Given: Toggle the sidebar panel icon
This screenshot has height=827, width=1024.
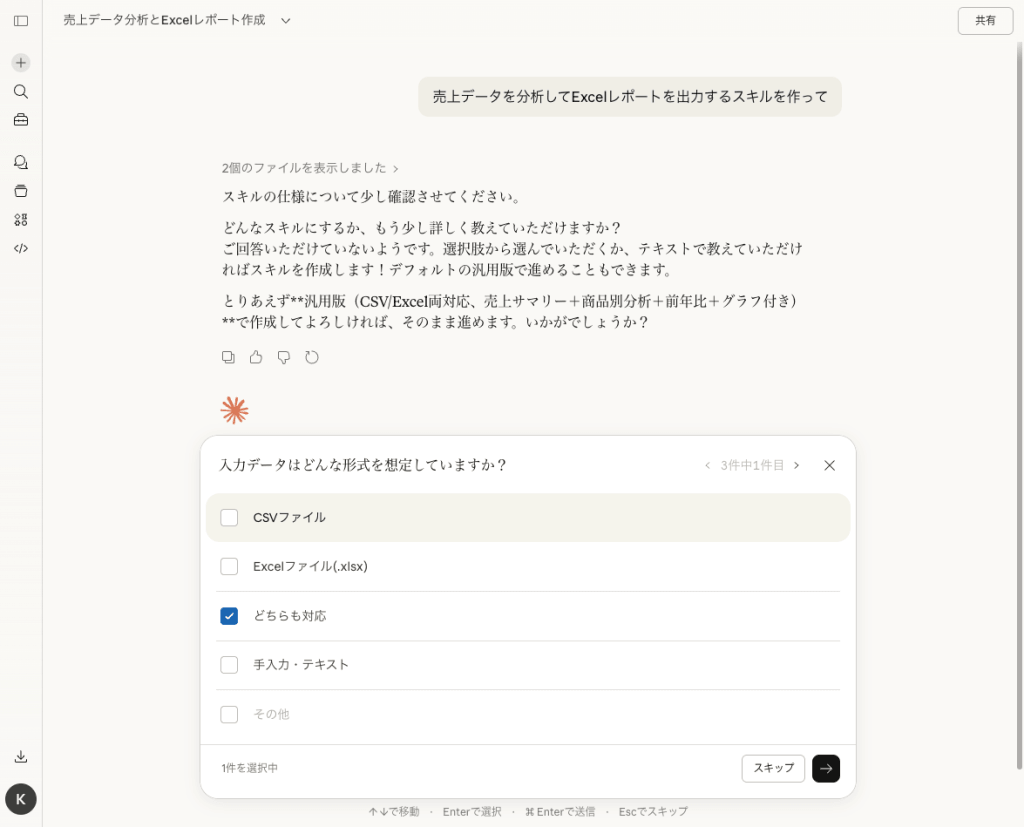Looking at the screenshot, I should 21,20.
